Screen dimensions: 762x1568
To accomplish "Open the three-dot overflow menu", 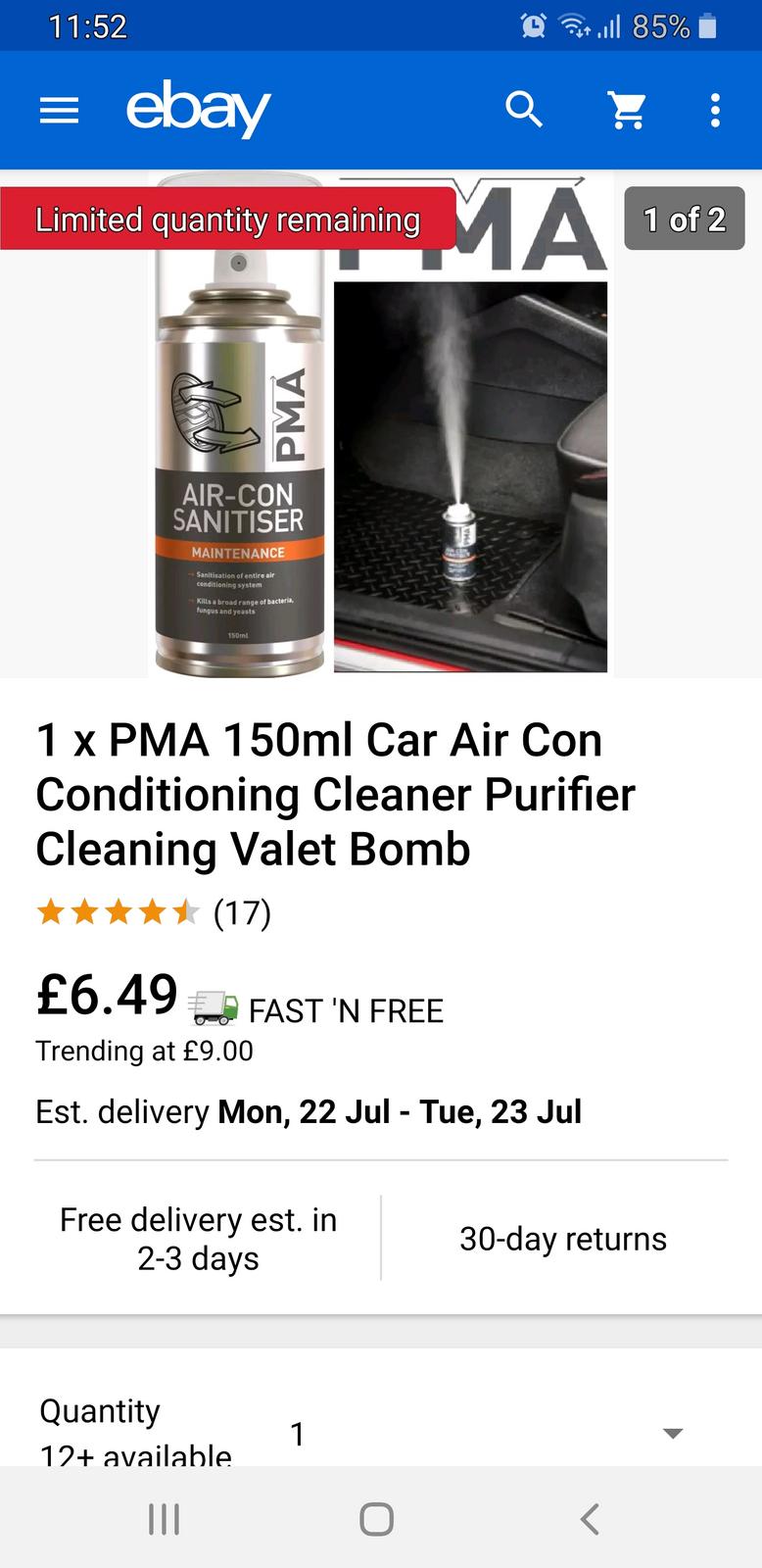I will pyautogui.click(x=715, y=111).
